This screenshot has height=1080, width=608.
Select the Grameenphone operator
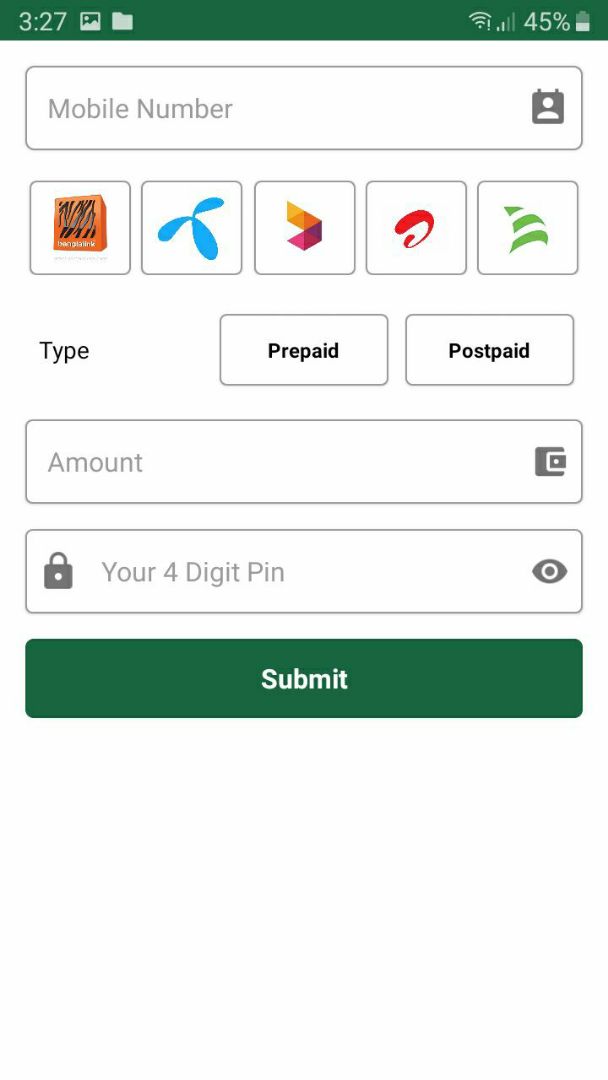click(x=191, y=227)
